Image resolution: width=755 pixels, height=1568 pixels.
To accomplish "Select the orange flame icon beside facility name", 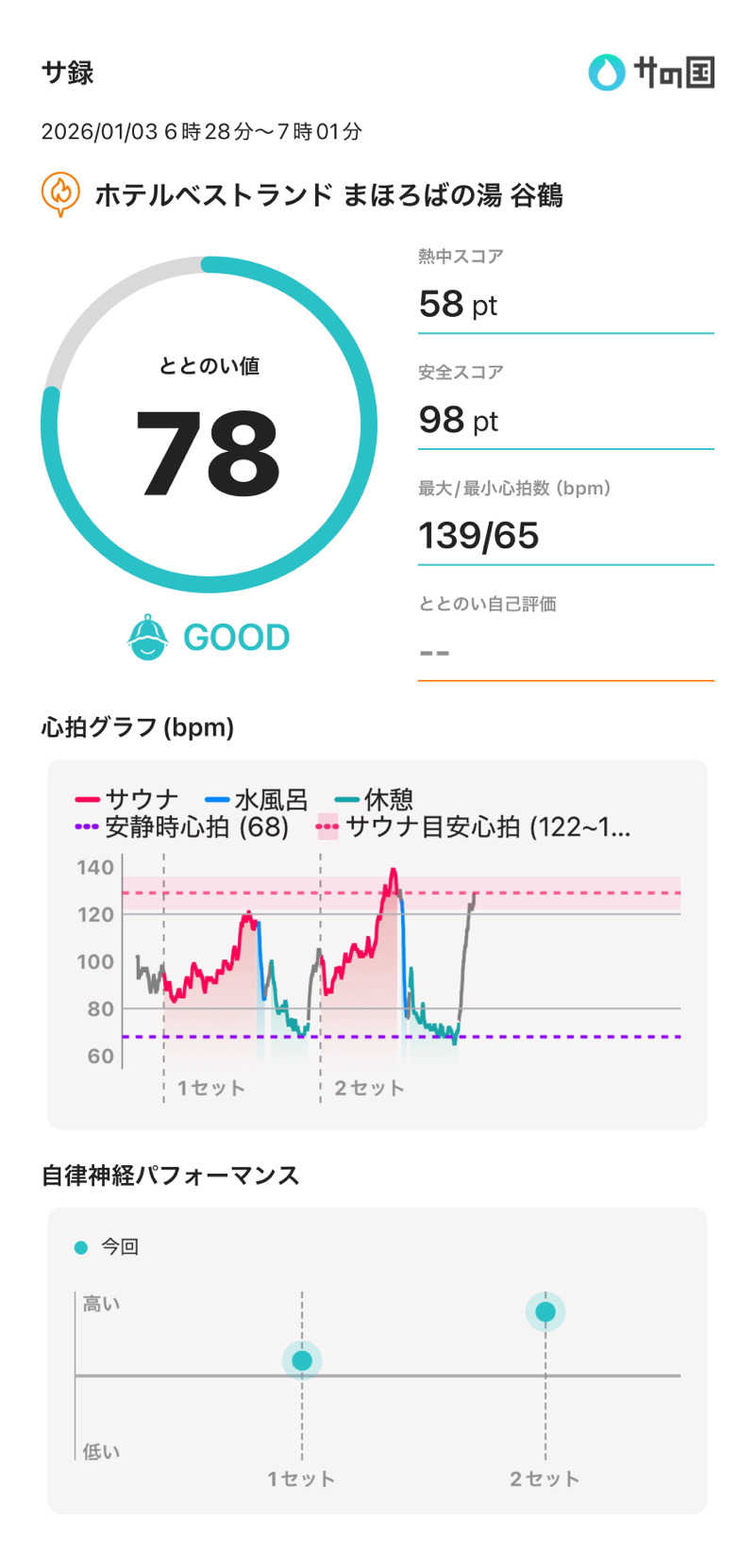I will 59,193.
